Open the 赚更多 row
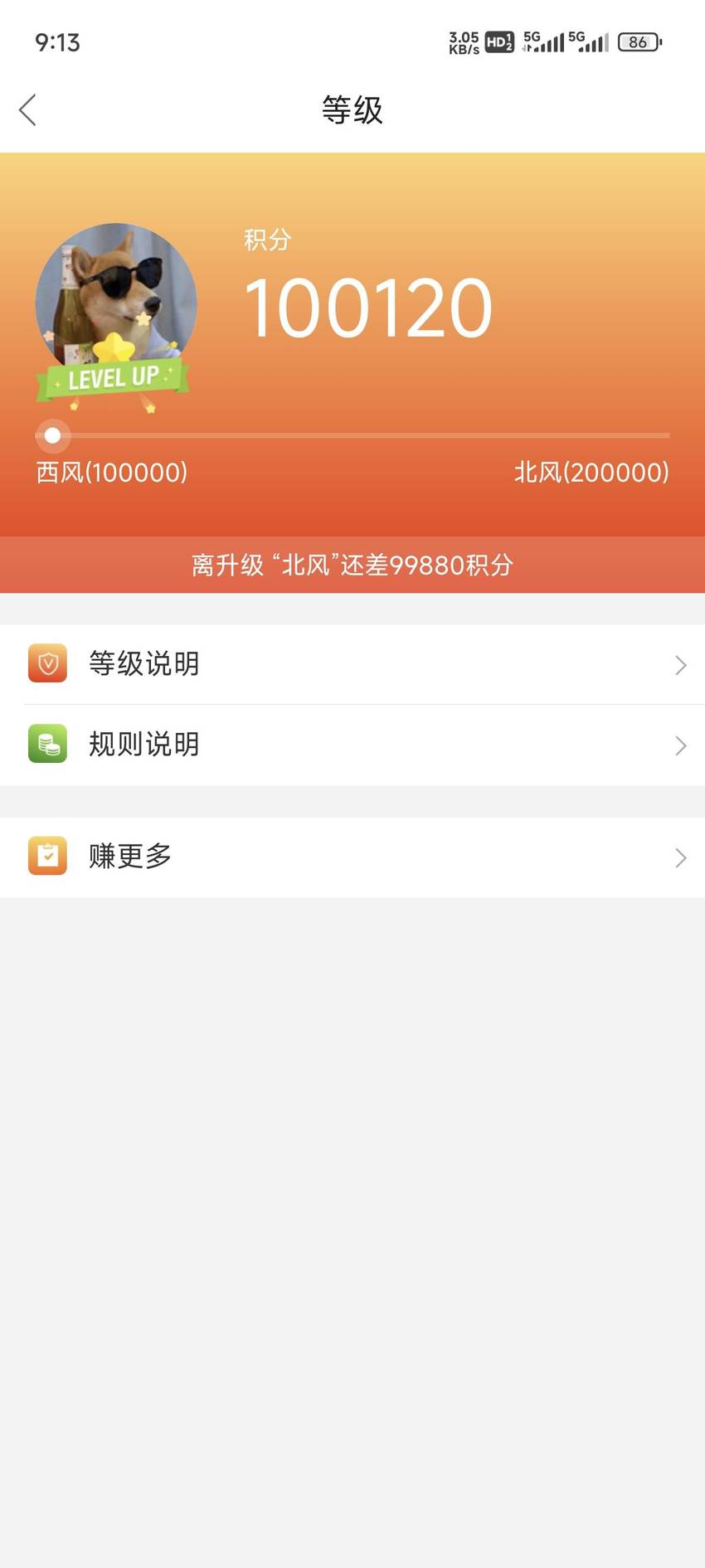705x1568 pixels. (x=352, y=857)
